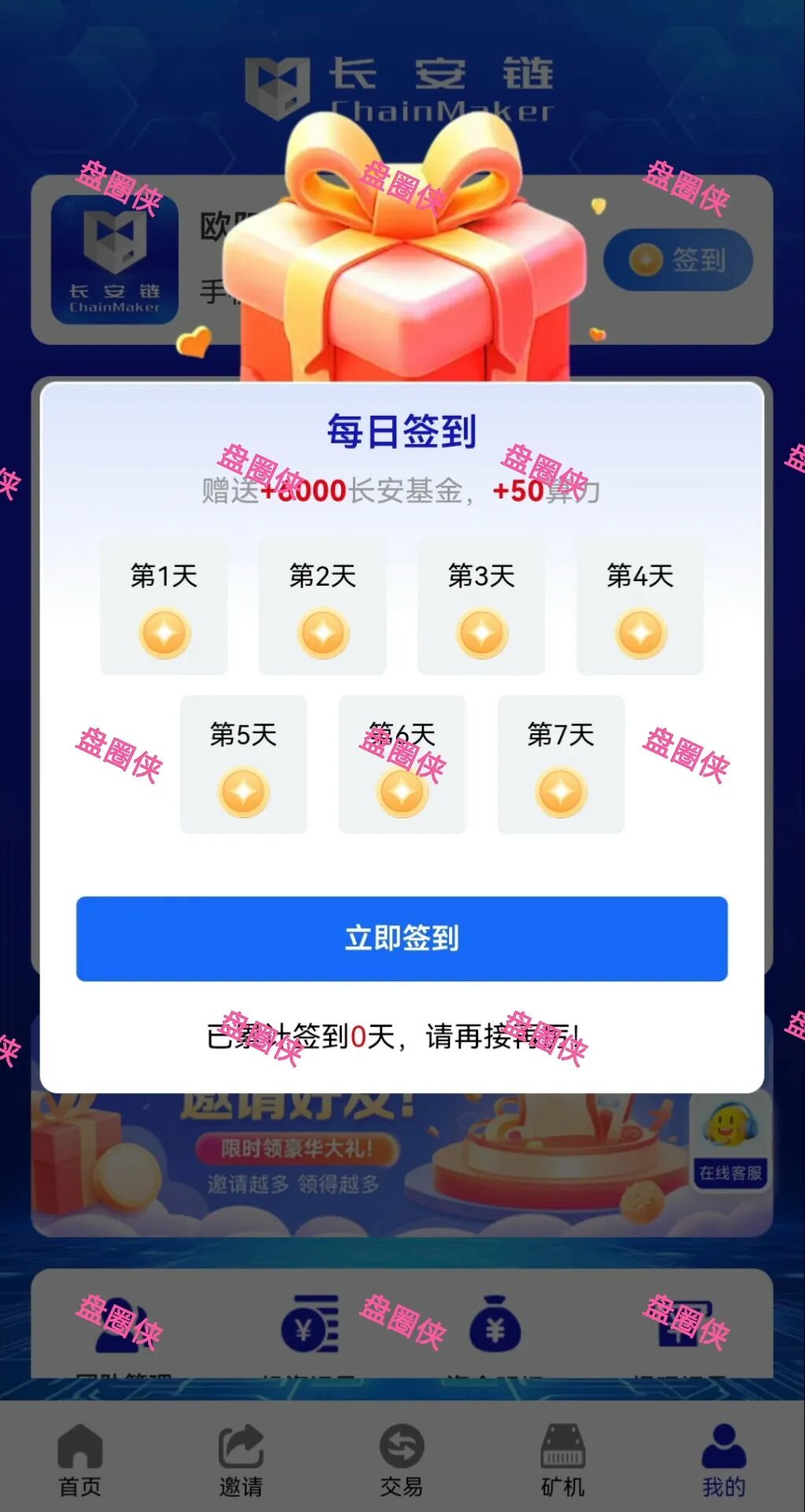Tap the 第3天 day card

(x=480, y=606)
